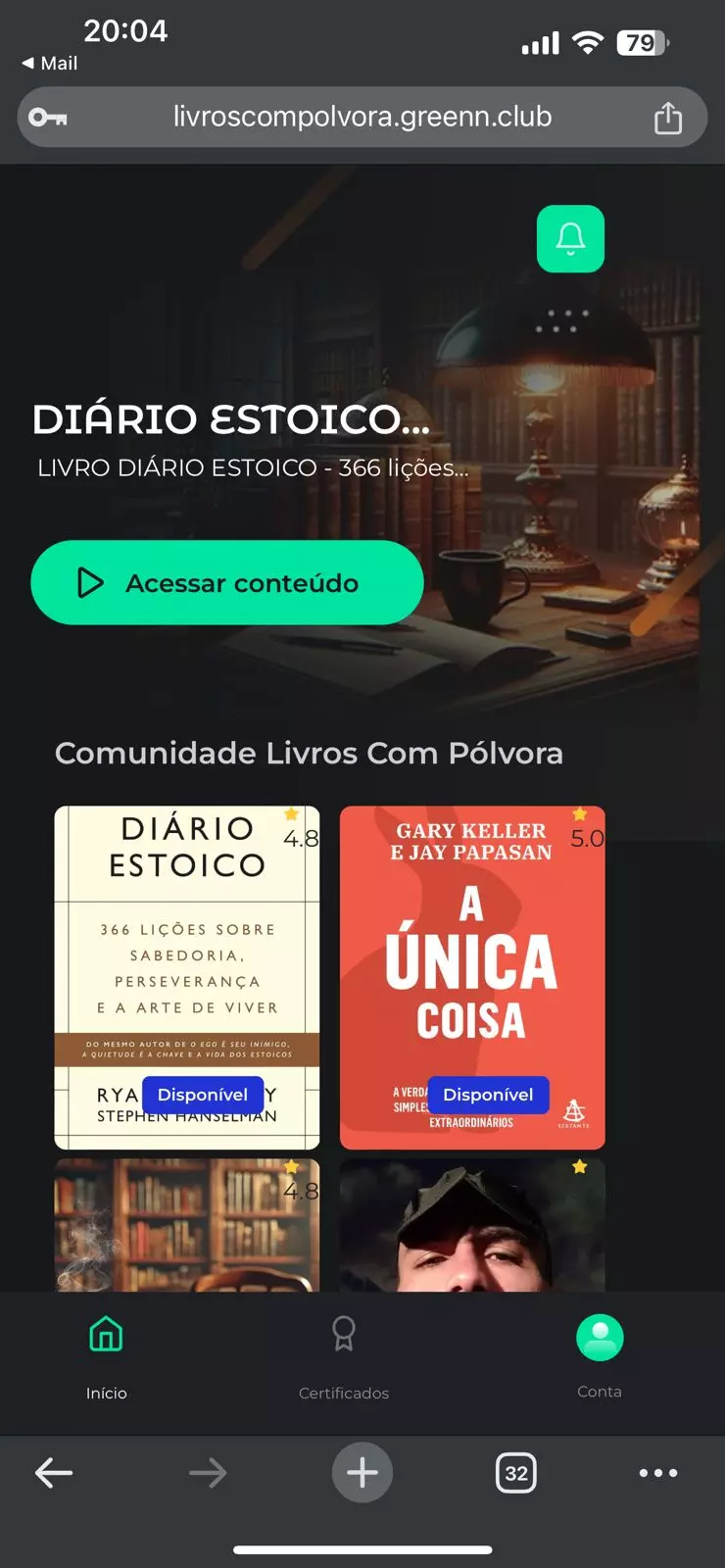Image resolution: width=725 pixels, height=1568 pixels.
Task: View the 32 open browser tabs
Action: click(x=516, y=1472)
